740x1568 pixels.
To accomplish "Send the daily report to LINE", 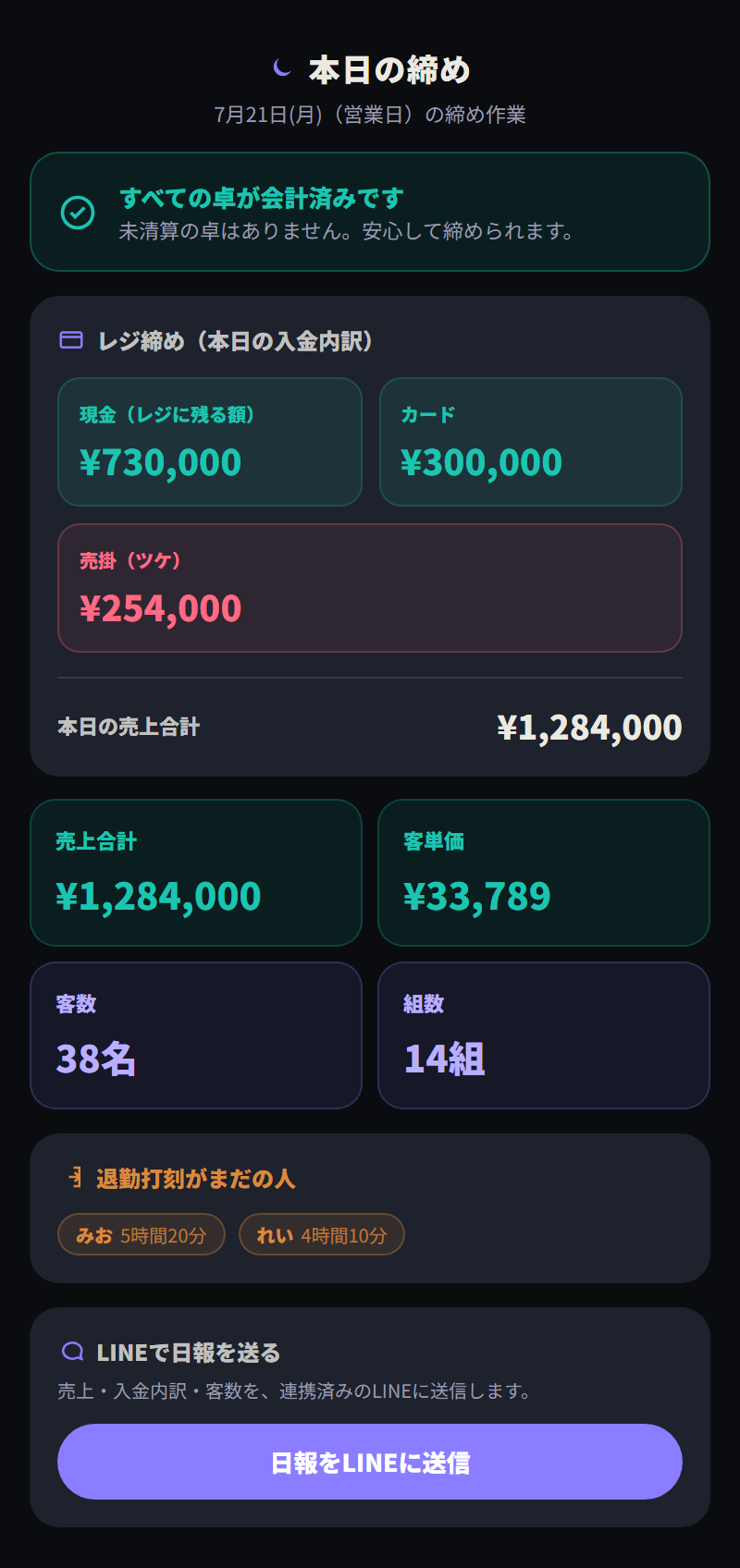I will 370,1462.
